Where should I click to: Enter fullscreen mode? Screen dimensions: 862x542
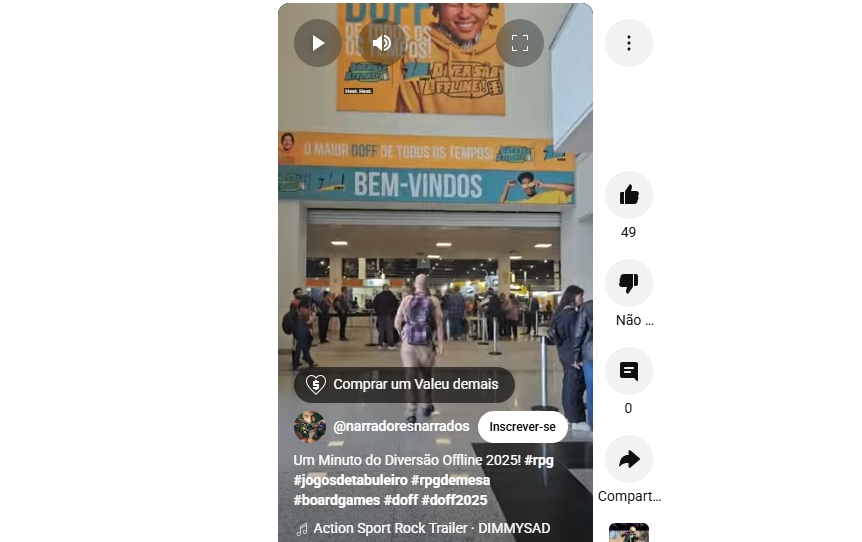click(520, 43)
